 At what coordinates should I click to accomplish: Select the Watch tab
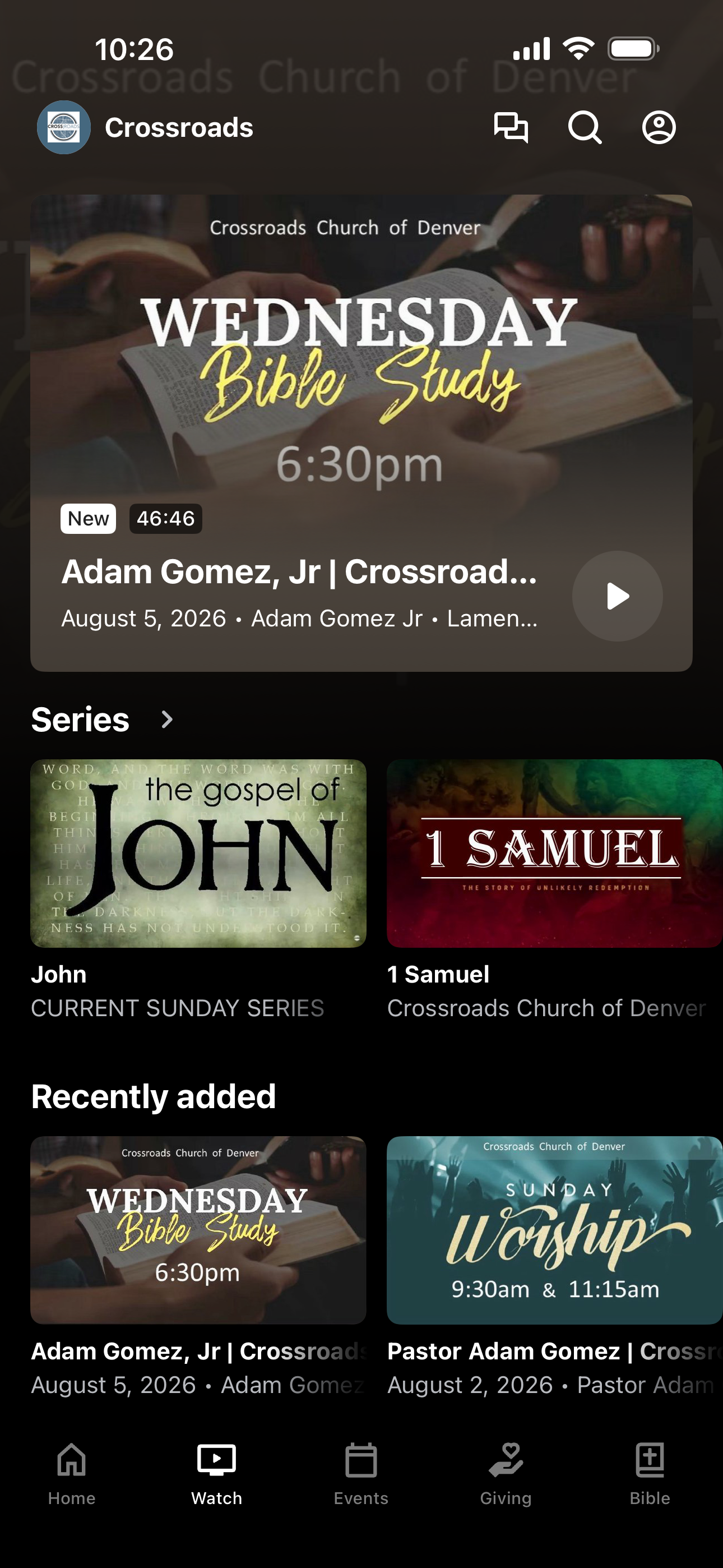[217, 1473]
